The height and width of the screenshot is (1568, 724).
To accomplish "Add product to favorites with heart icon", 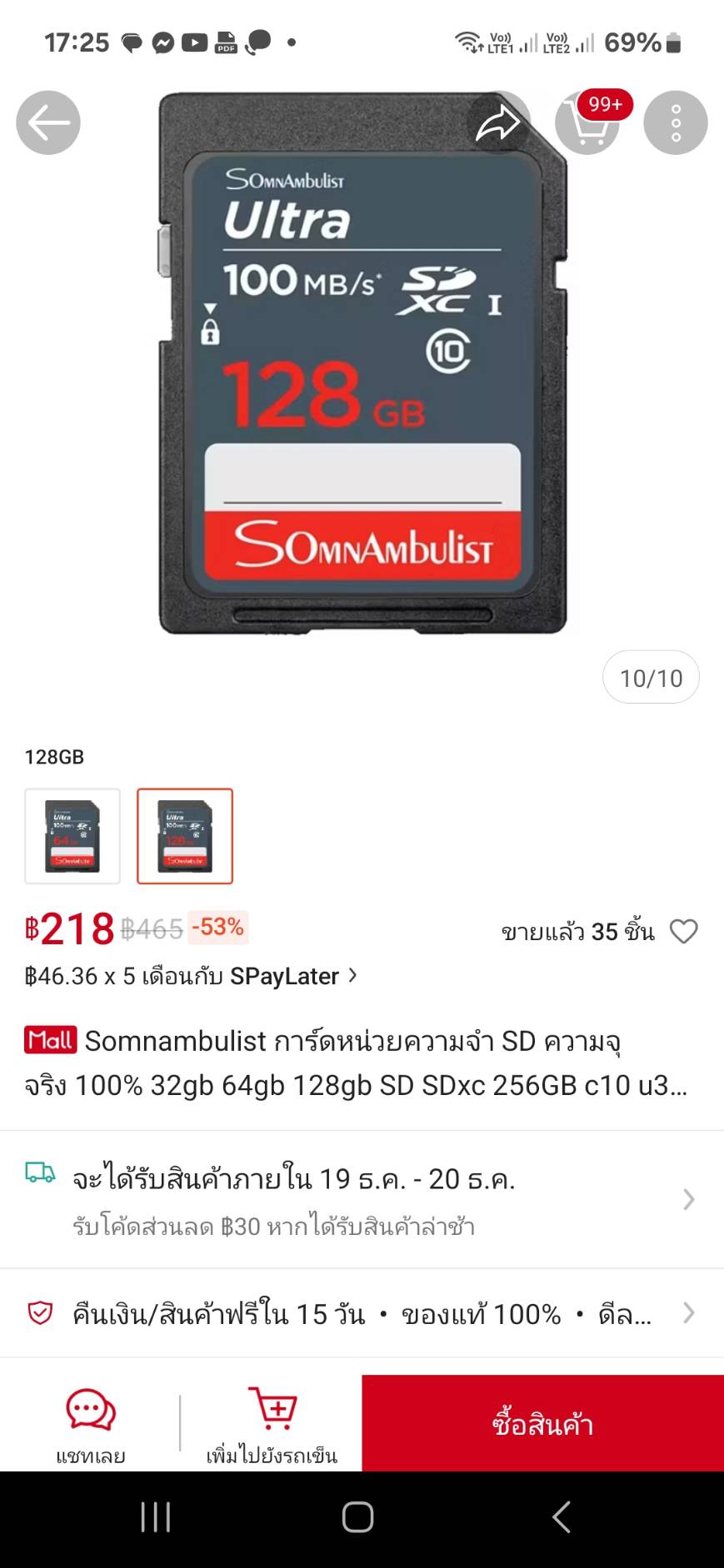I will [x=684, y=931].
